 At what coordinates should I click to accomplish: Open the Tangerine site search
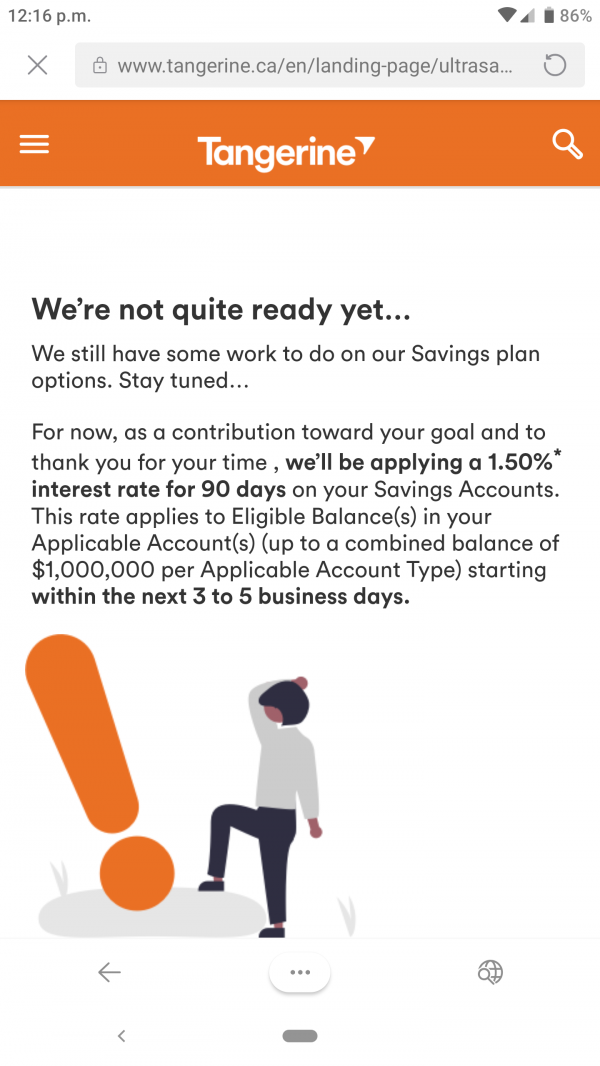click(567, 145)
